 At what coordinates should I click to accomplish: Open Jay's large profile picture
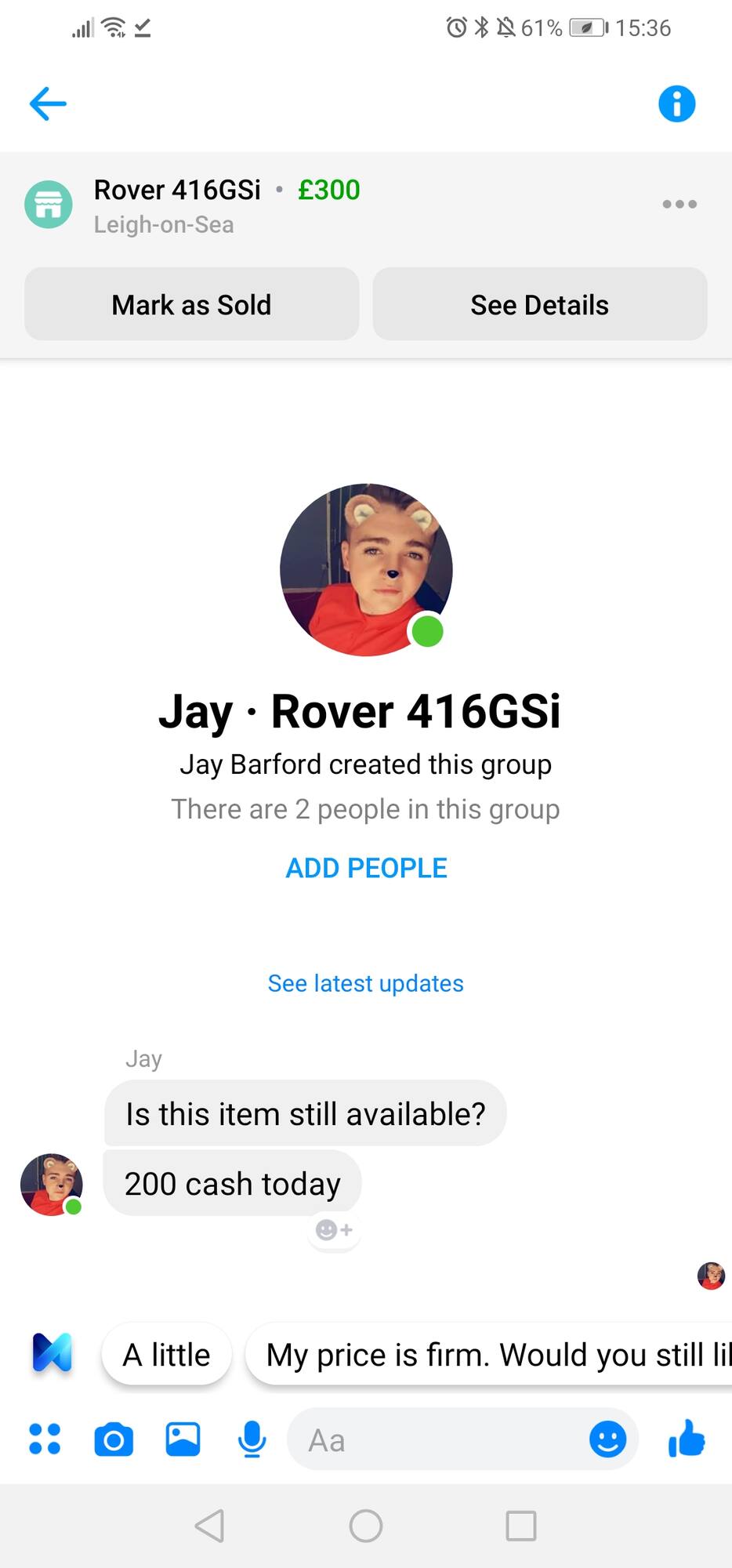coord(366,570)
